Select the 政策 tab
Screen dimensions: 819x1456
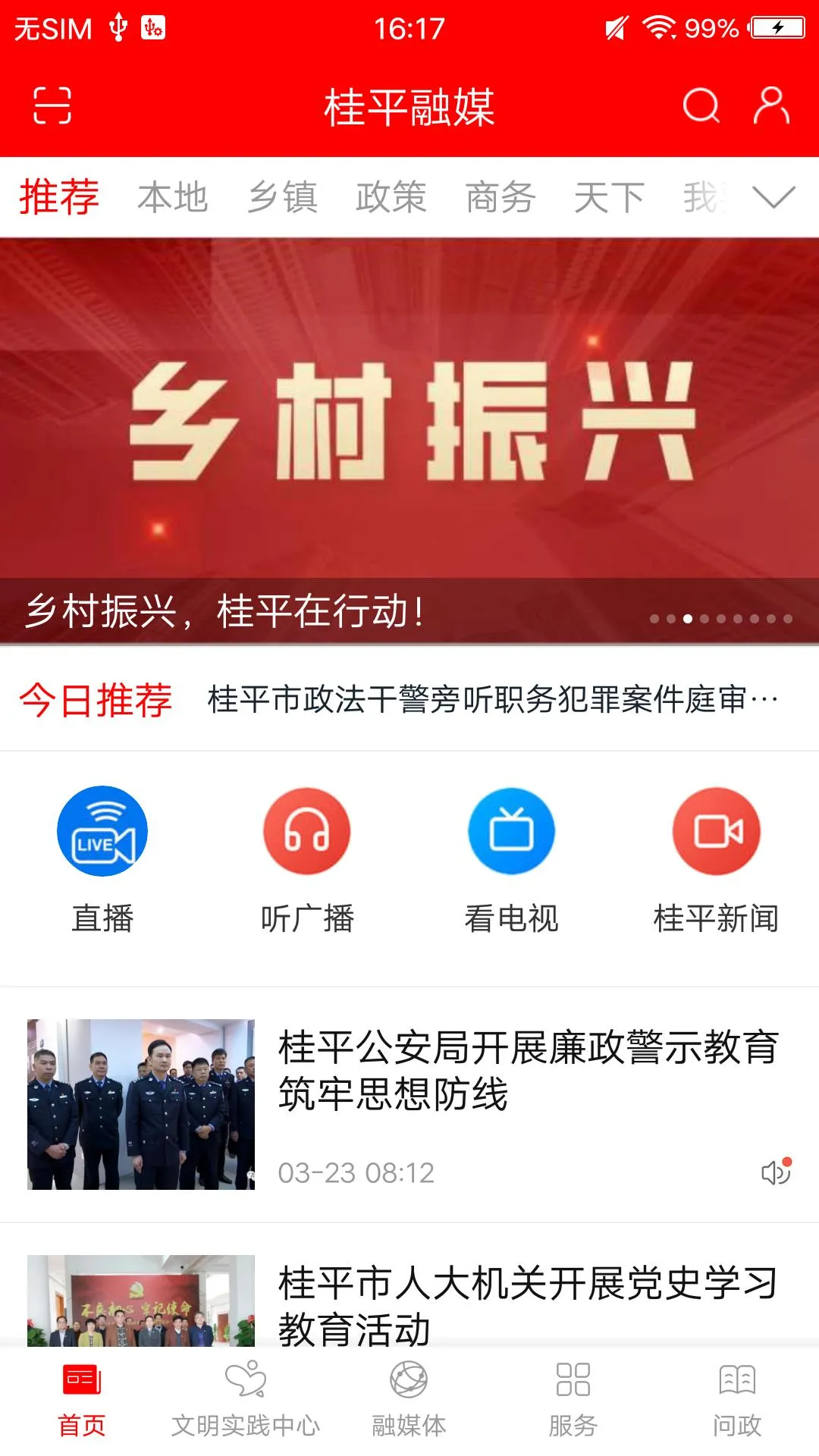[x=391, y=197]
